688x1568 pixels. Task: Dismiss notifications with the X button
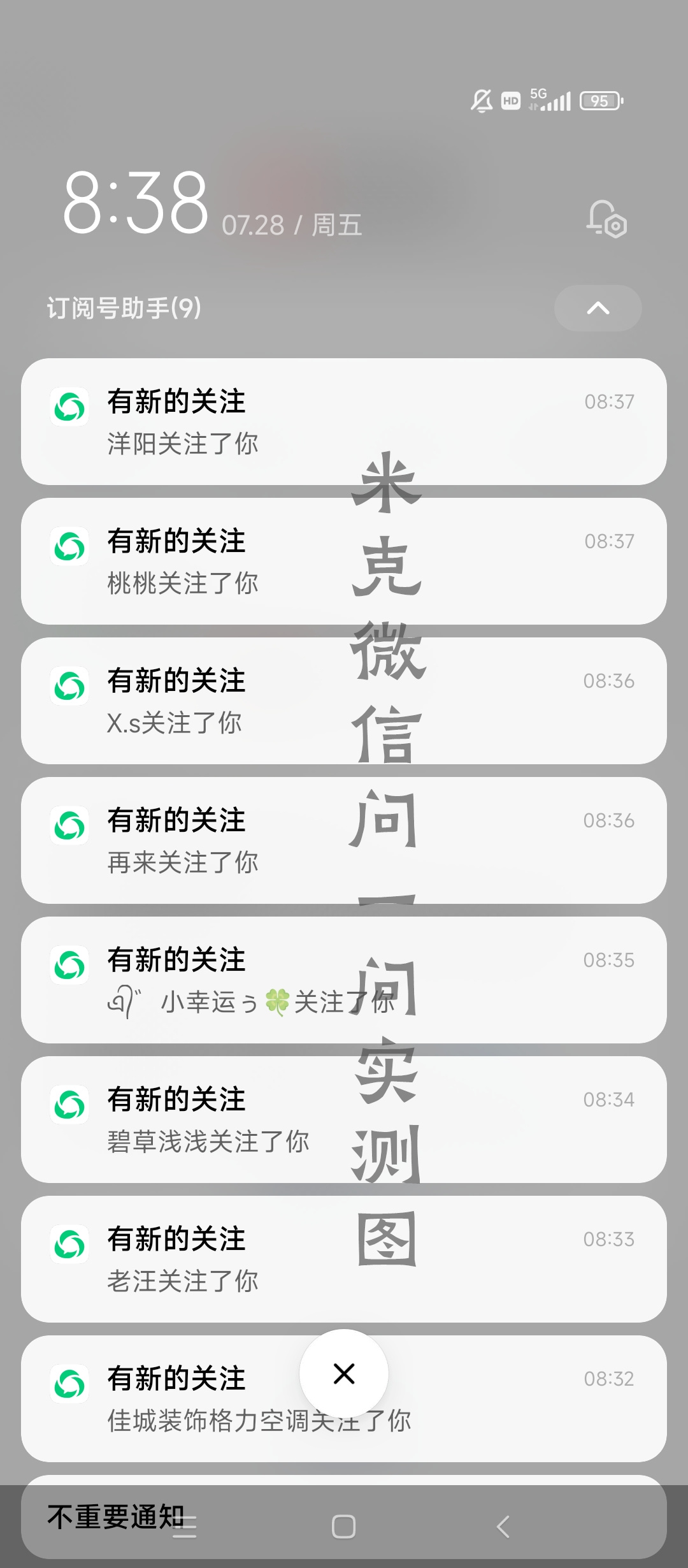pyautogui.click(x=344, y=1374)
